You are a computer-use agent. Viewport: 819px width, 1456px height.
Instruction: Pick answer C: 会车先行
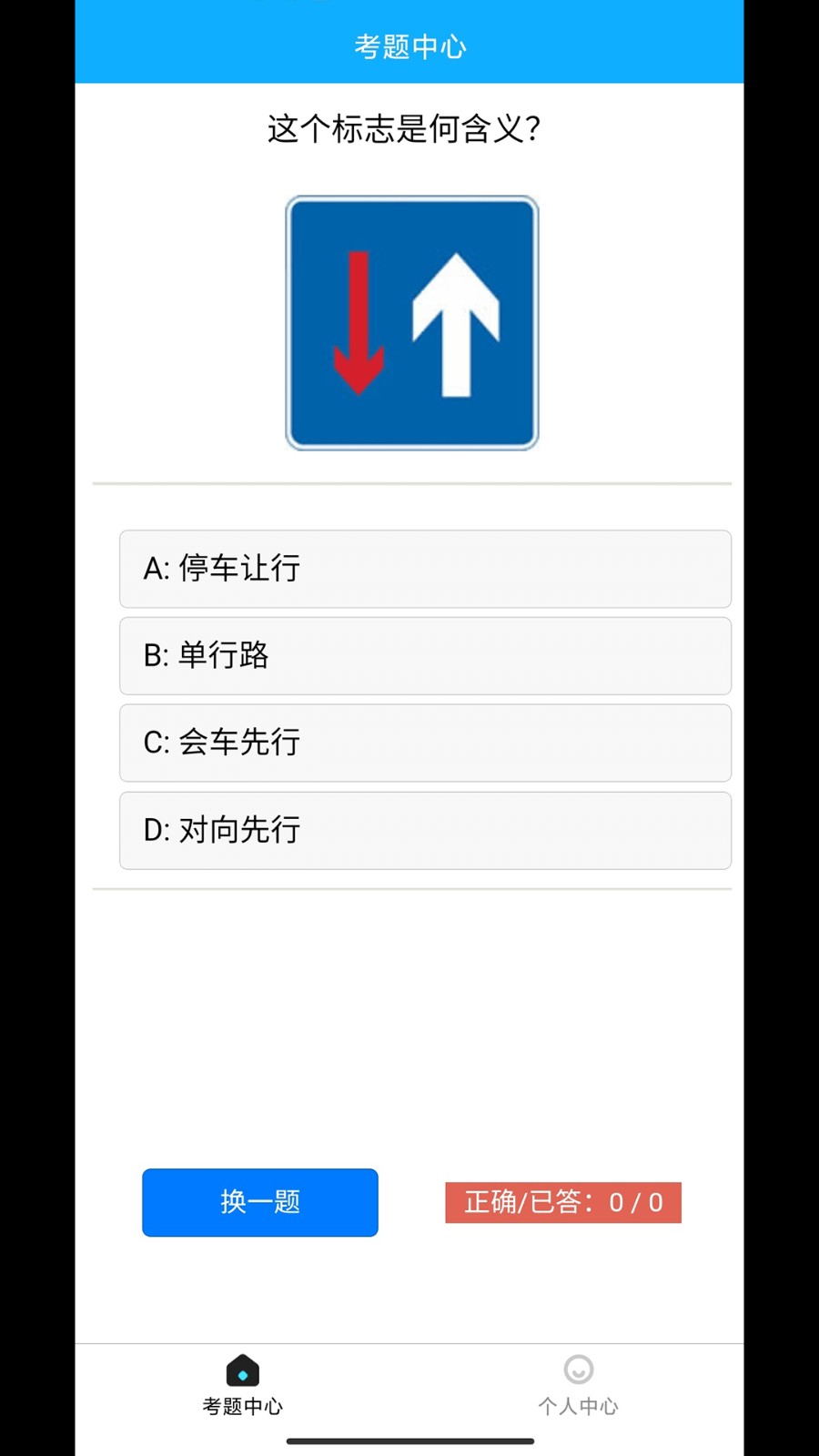pos(425,743)
